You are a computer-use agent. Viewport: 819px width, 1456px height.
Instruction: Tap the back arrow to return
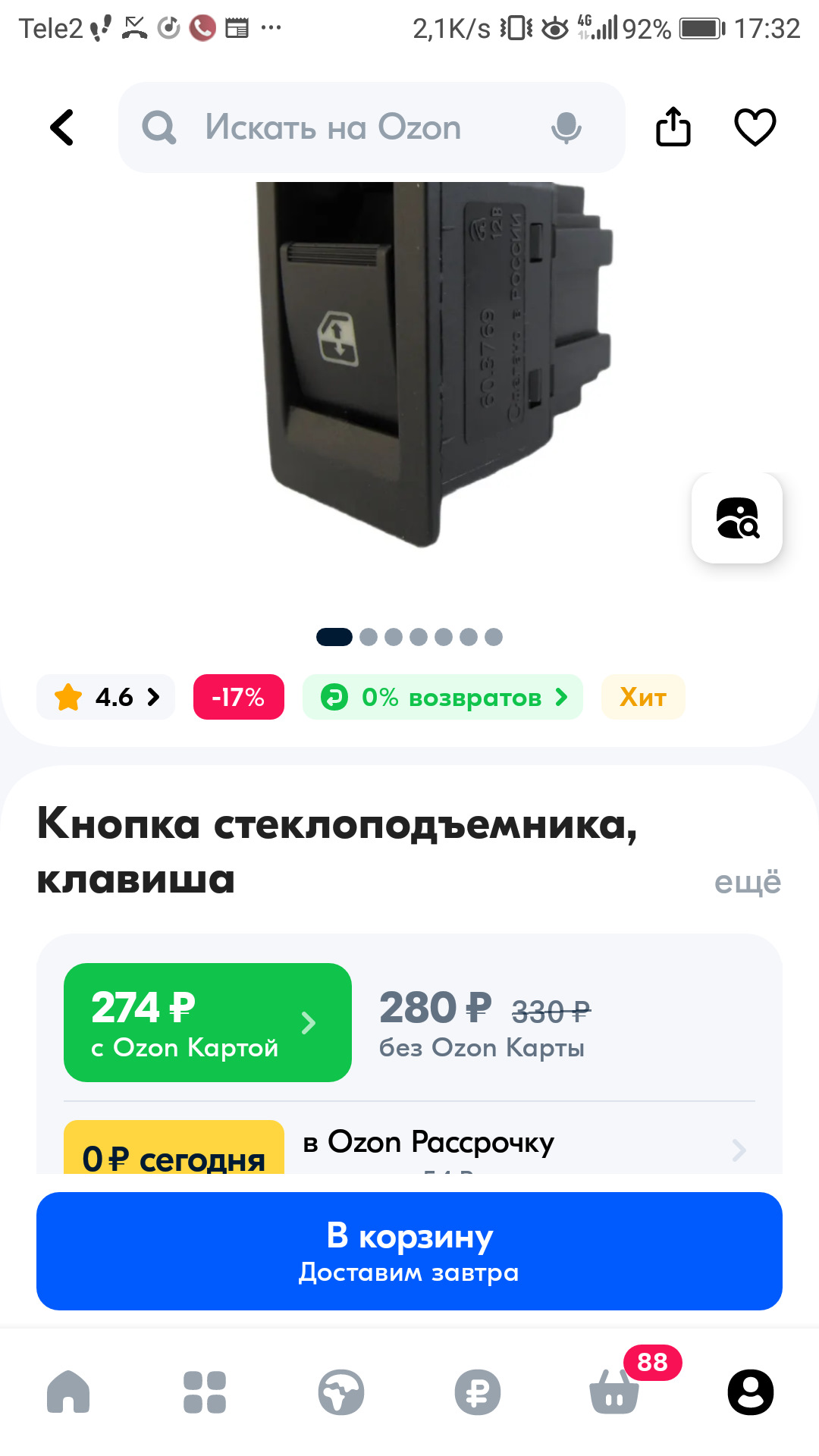(63, 127)
